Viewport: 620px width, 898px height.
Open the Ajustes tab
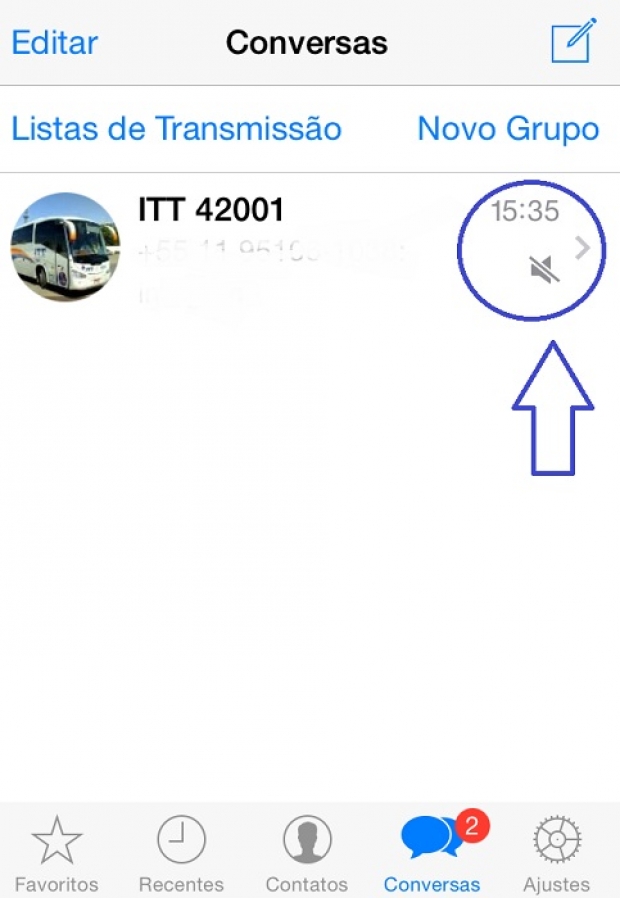(556, 853)
